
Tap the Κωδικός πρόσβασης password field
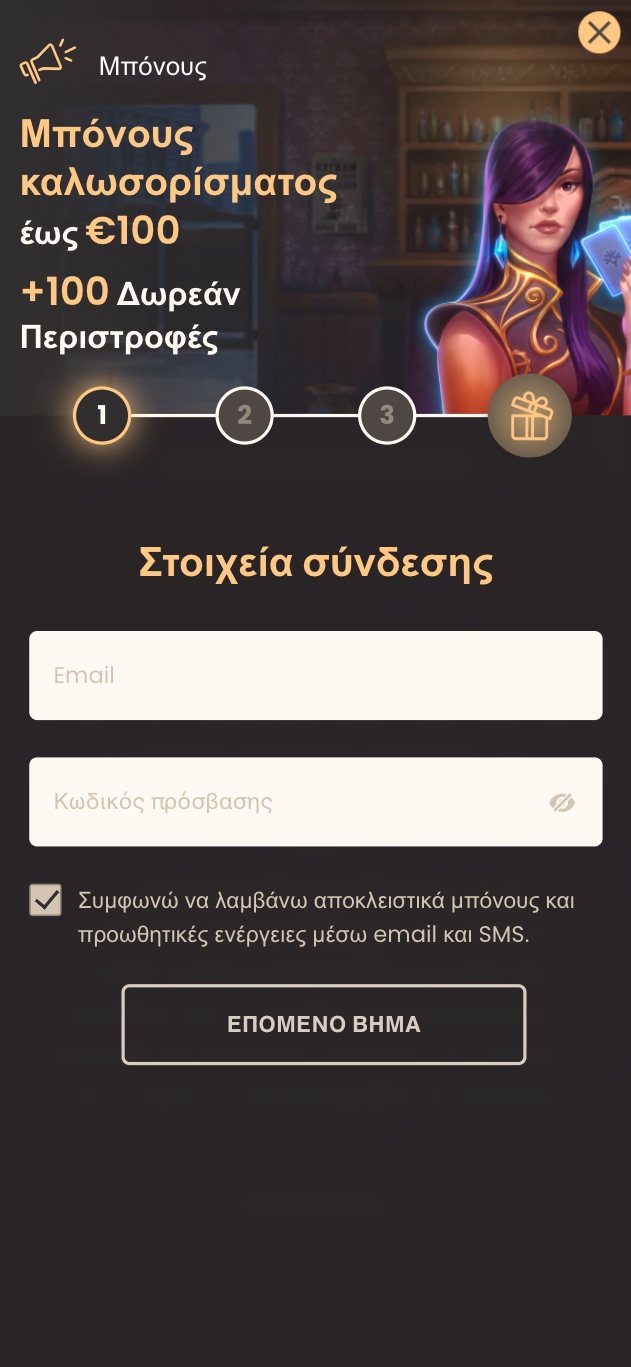[316, 802]
